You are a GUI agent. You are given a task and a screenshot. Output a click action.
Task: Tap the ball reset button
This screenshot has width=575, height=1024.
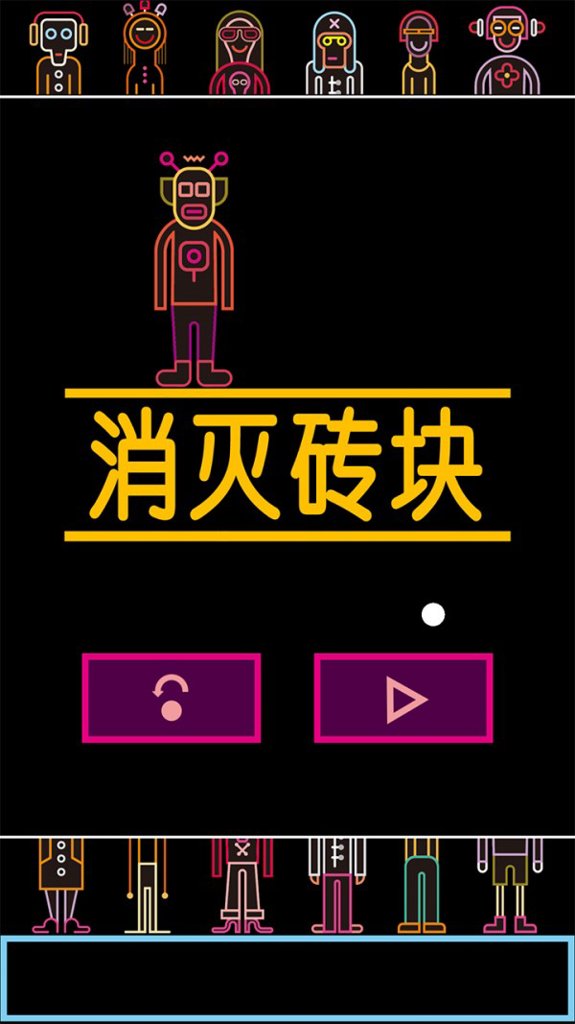[171, 698]
